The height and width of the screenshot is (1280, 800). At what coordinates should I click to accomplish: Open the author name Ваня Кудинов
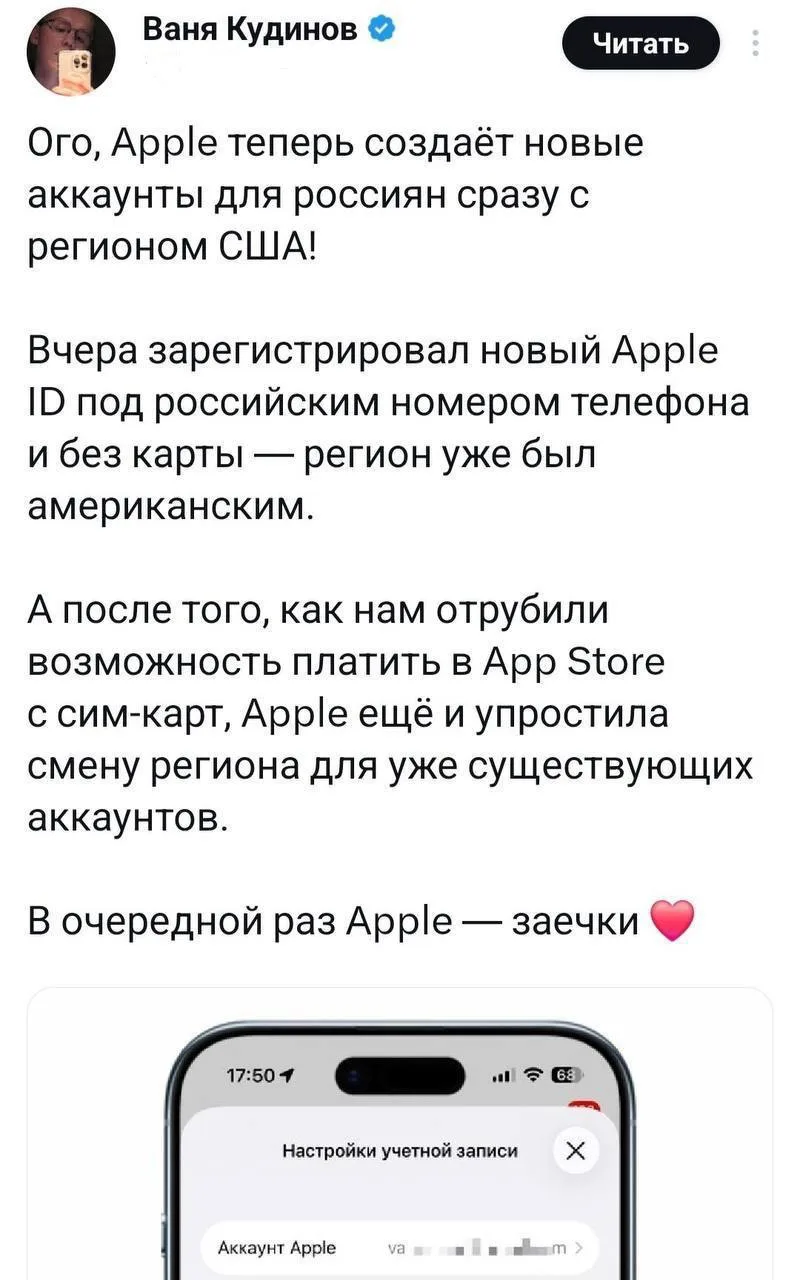click(x=249, y=31)
